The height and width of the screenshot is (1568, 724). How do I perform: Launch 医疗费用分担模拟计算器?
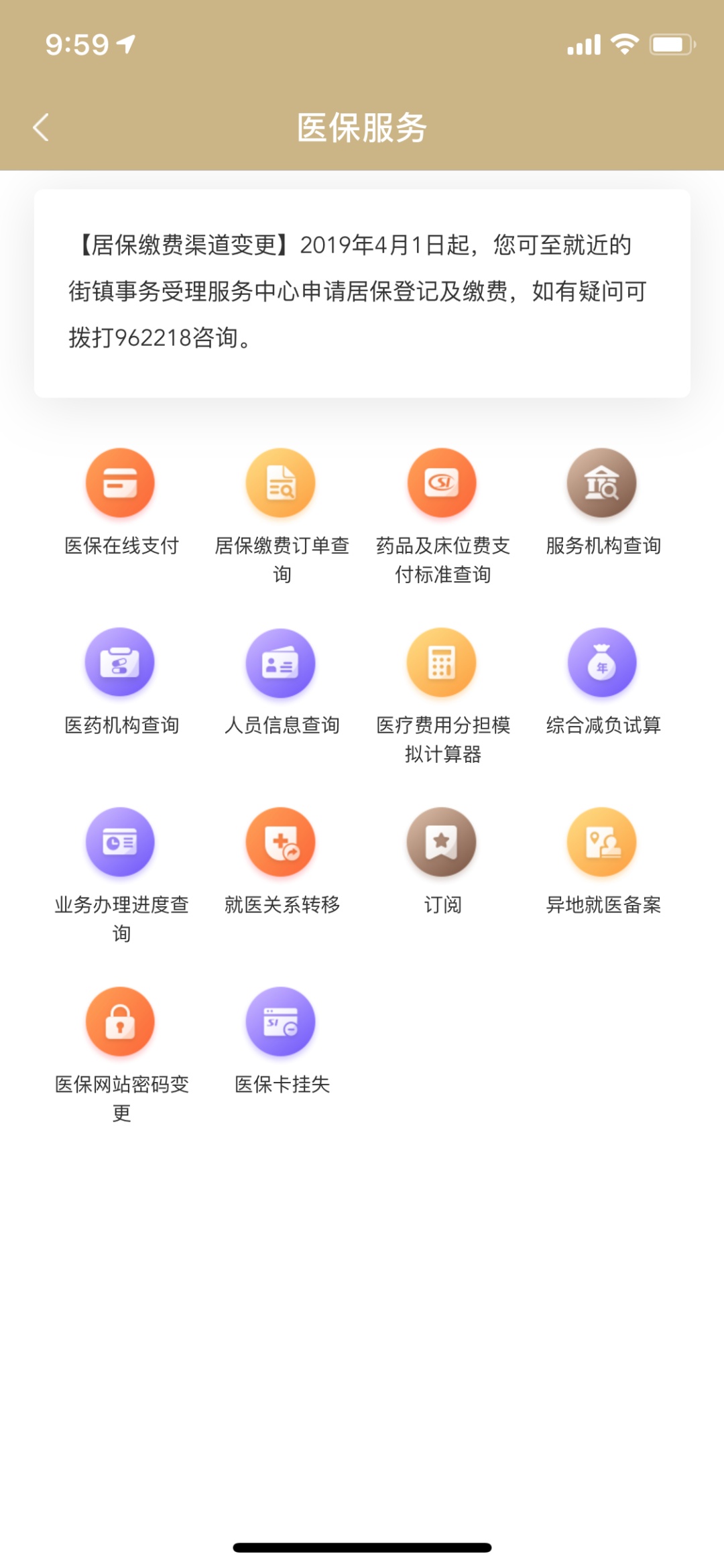tap(442, 663)
